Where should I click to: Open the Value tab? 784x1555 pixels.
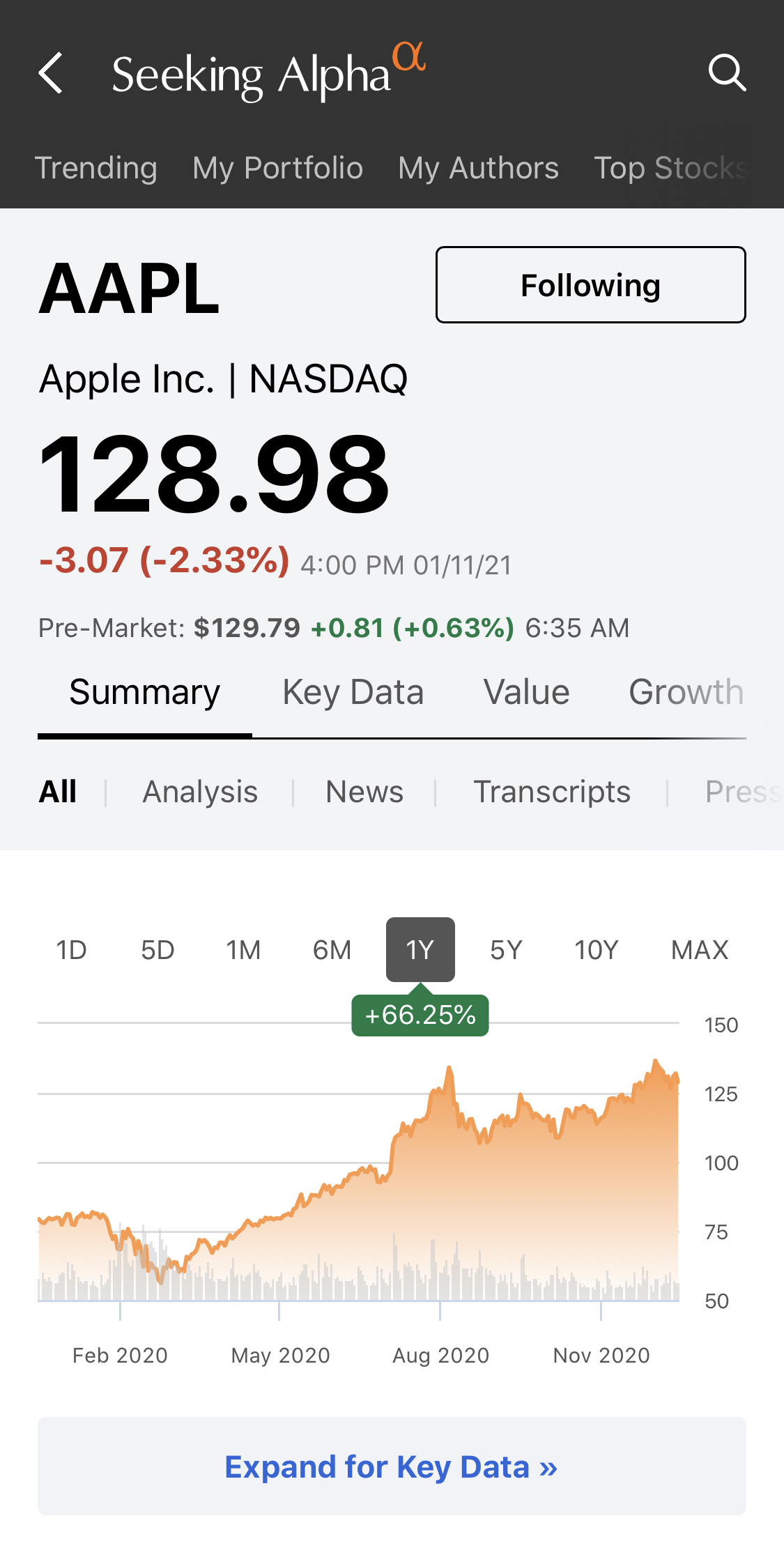pyautogui.click(x=526, y=692)
